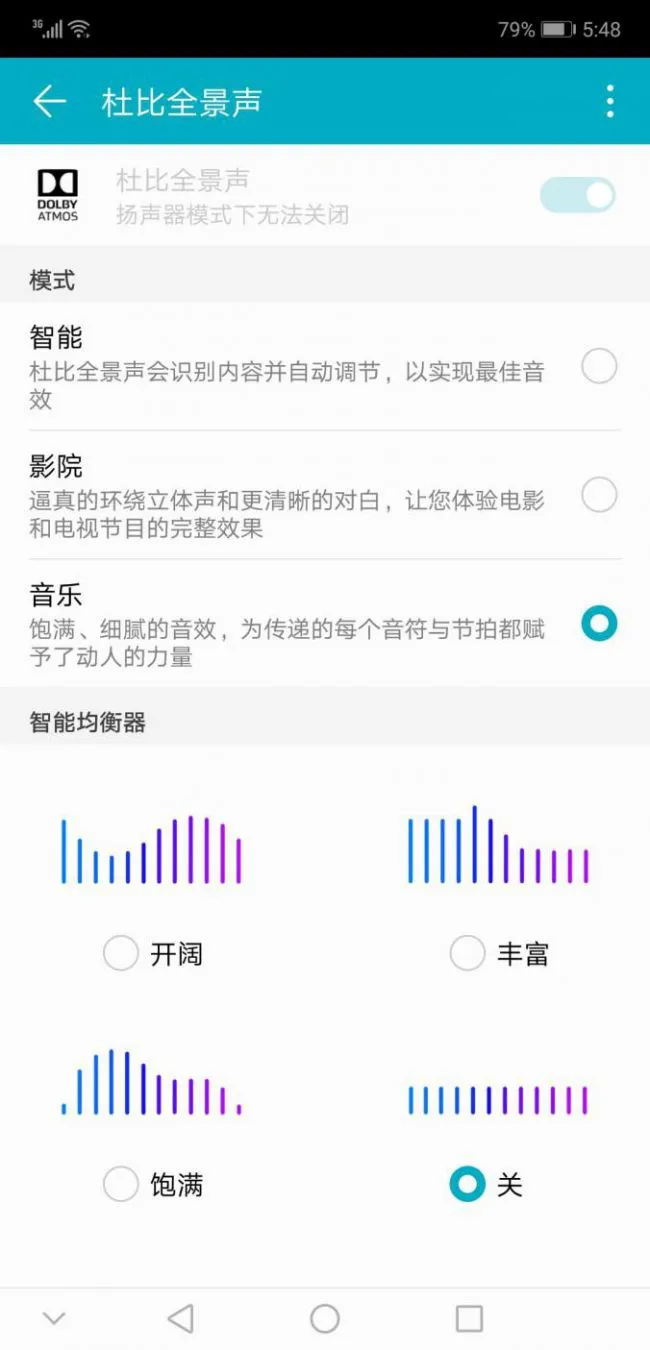Select the 智能 mode
This screenshot has width=650, height=1350.
[x=599, y=367]
